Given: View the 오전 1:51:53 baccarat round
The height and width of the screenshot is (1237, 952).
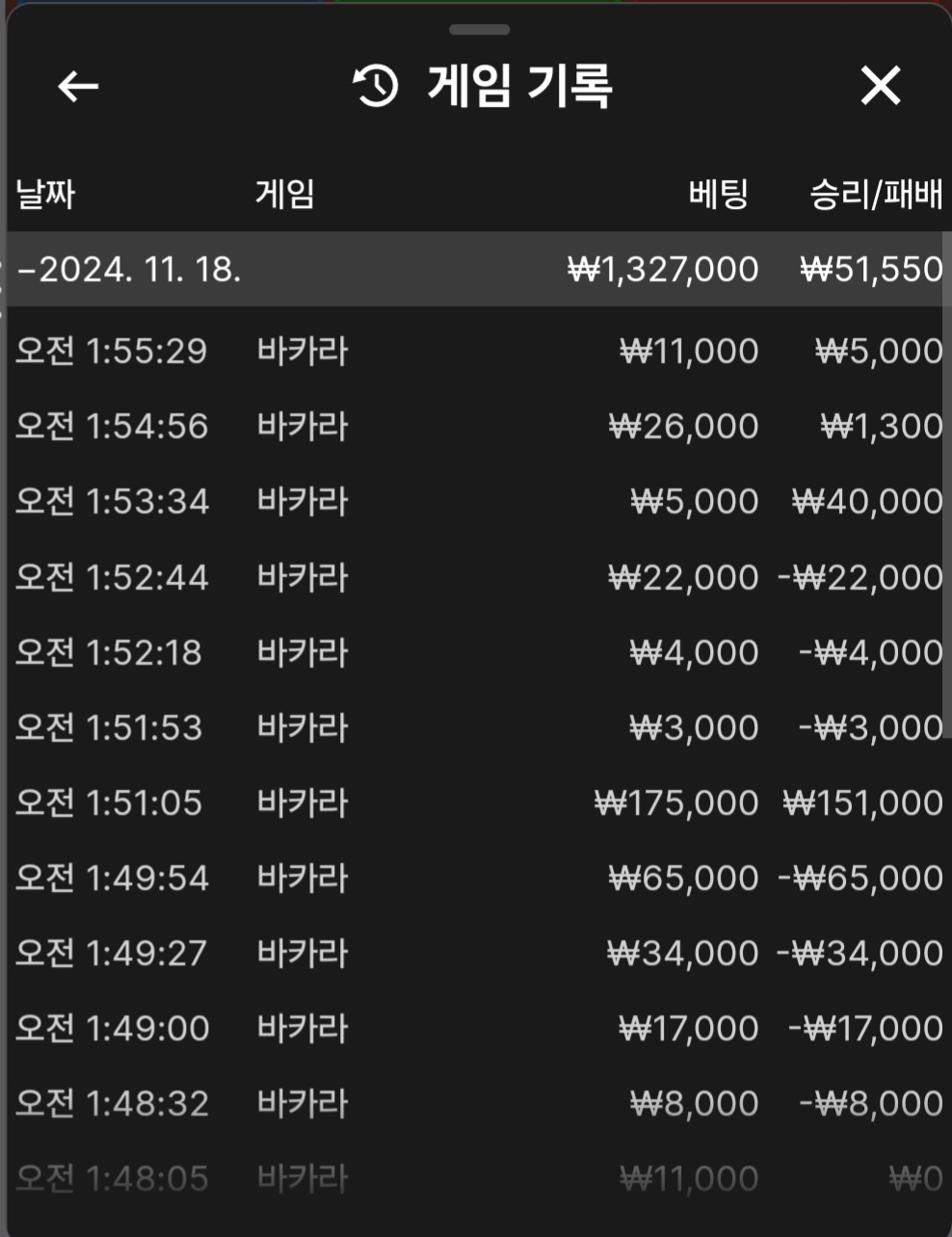Looking at the screenshot, I should coord(476,728).
